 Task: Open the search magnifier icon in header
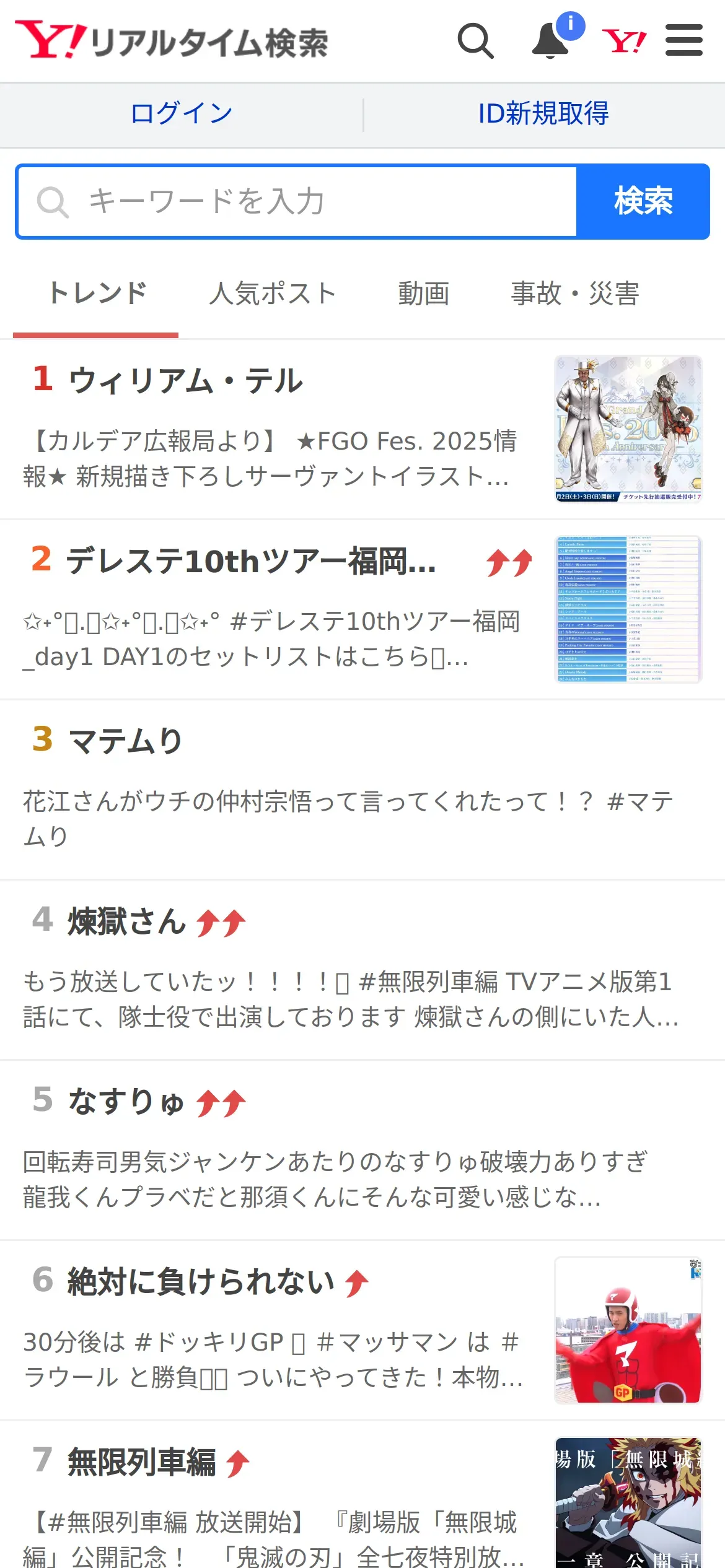click(x=475, y=41)
